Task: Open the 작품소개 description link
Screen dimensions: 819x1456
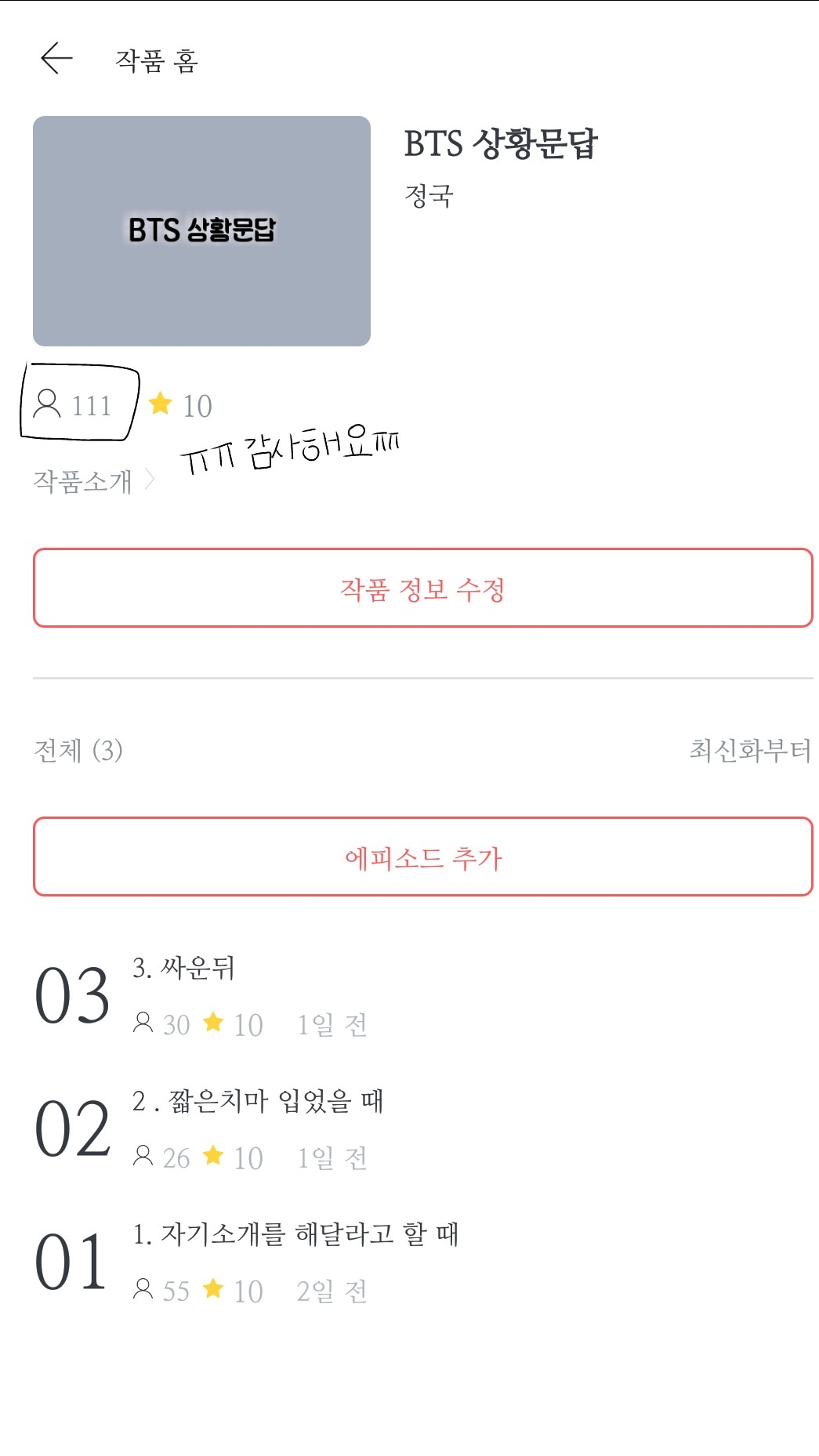Action: tap(92, 480)
